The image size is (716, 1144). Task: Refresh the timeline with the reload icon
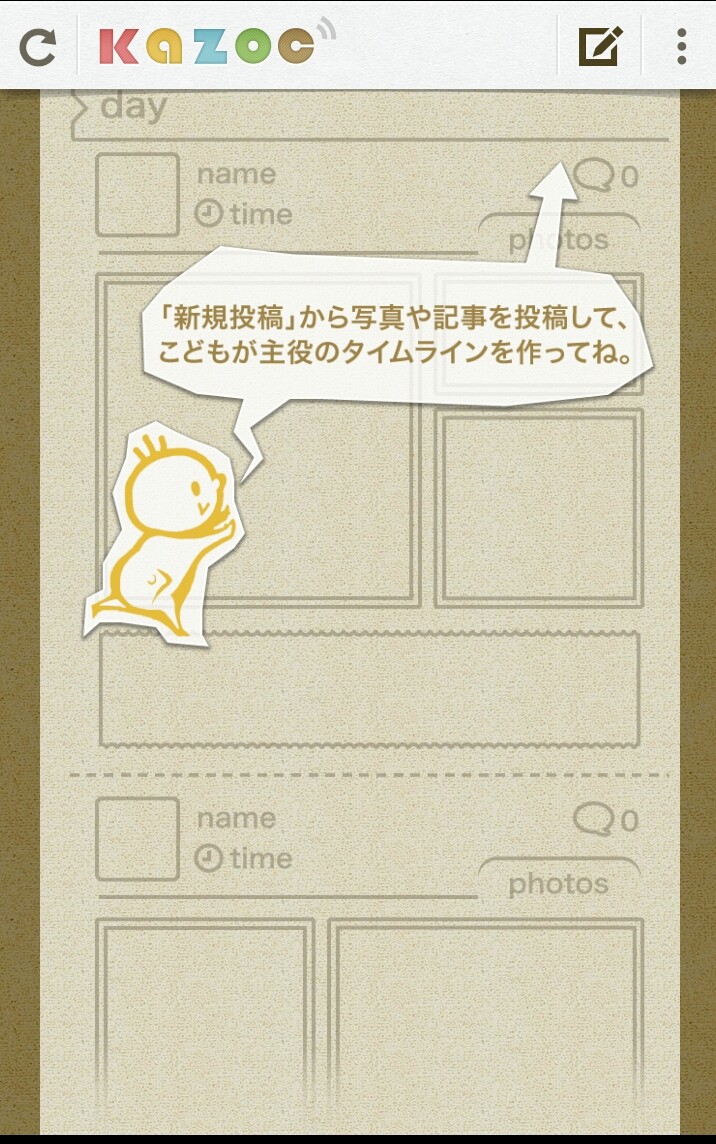point(38,46)
